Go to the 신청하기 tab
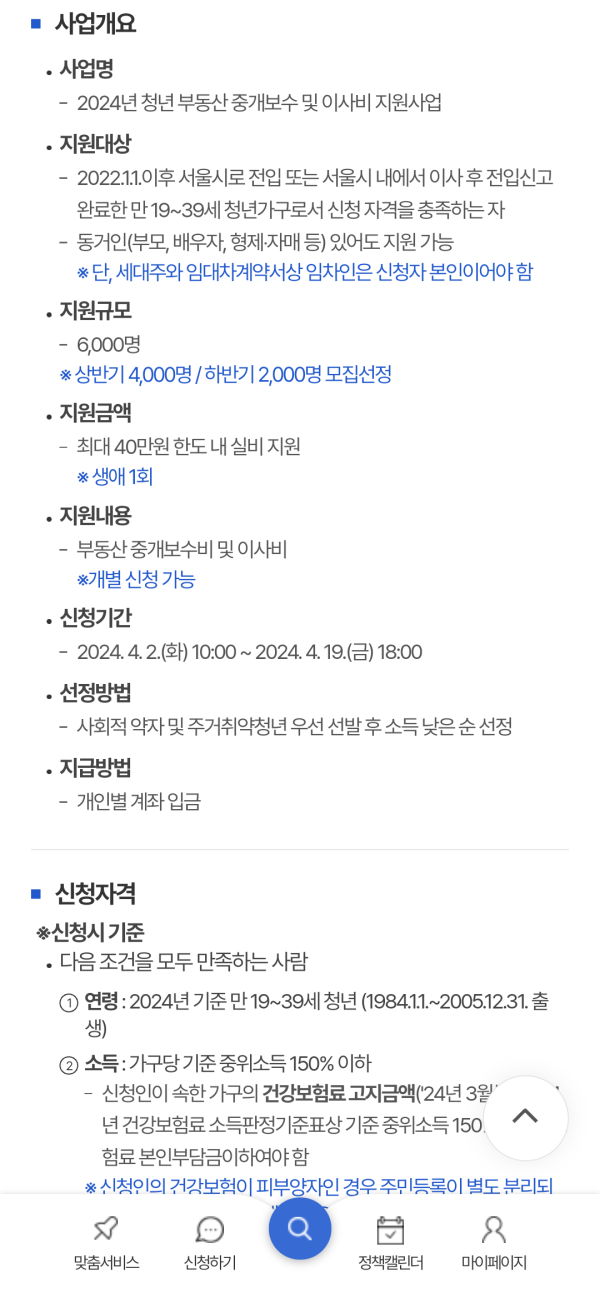This screenshot has width=600, height=1293. tap(210, 1242)
